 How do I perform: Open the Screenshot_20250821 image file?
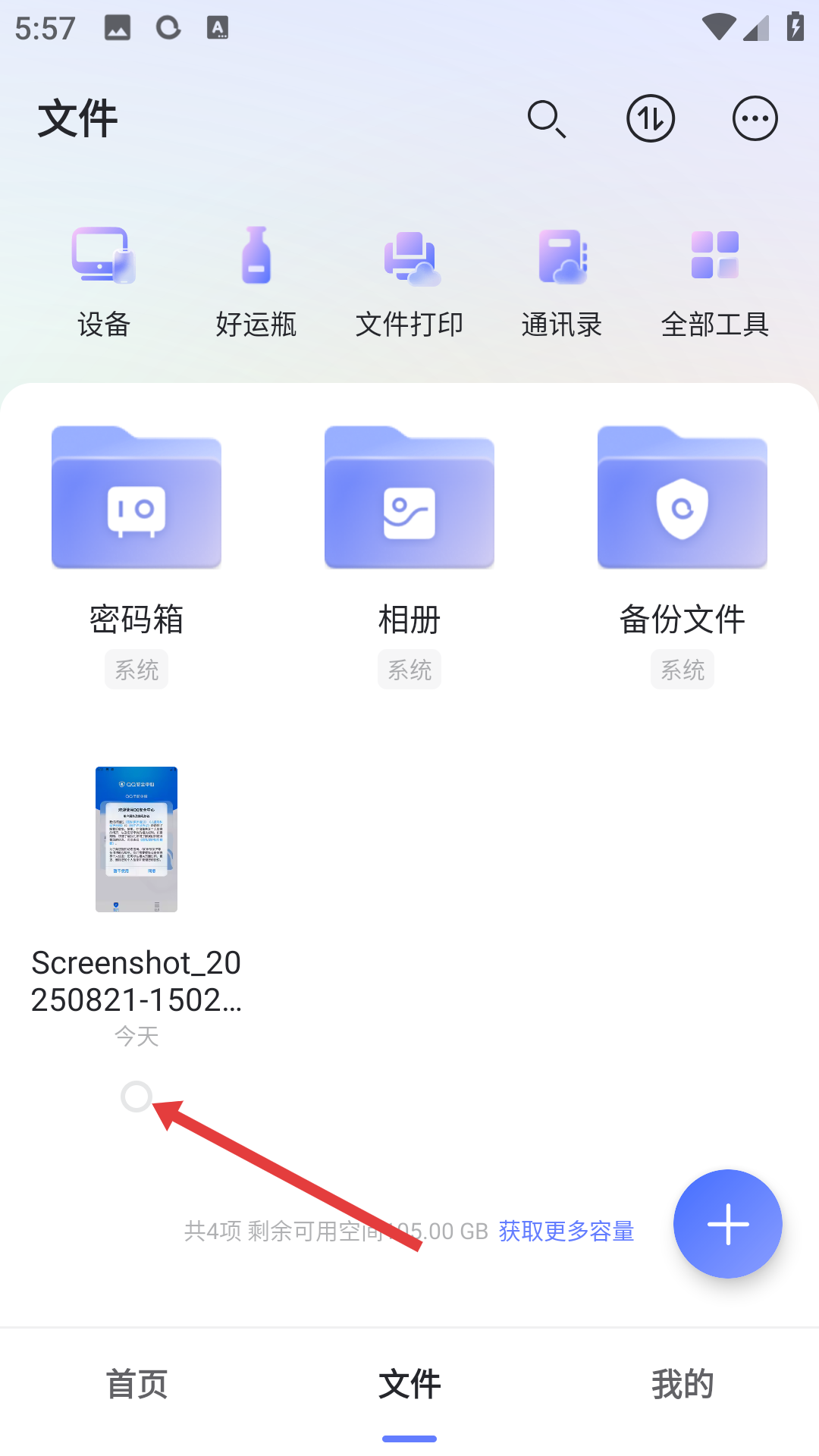coord(136,839)
